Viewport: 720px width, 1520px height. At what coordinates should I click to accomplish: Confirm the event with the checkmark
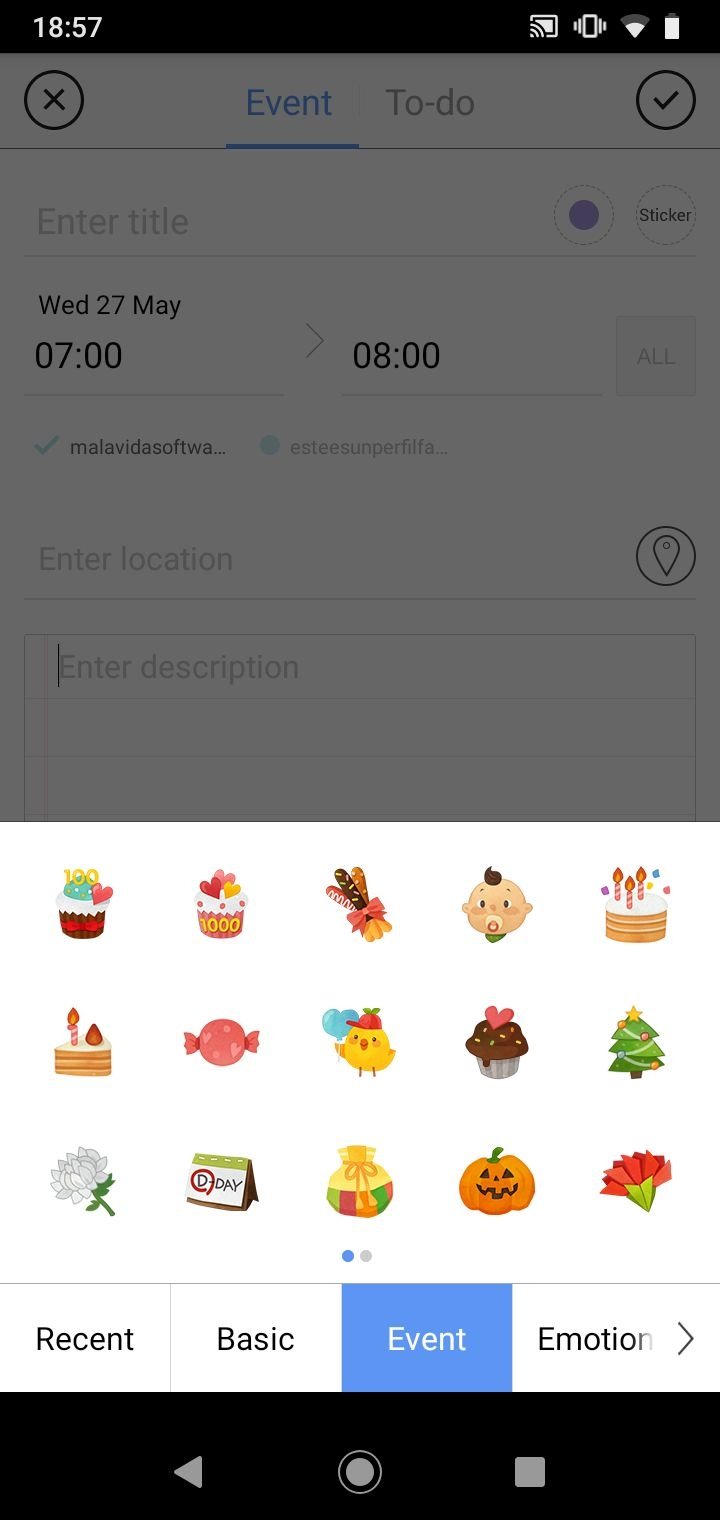(665, 100)
